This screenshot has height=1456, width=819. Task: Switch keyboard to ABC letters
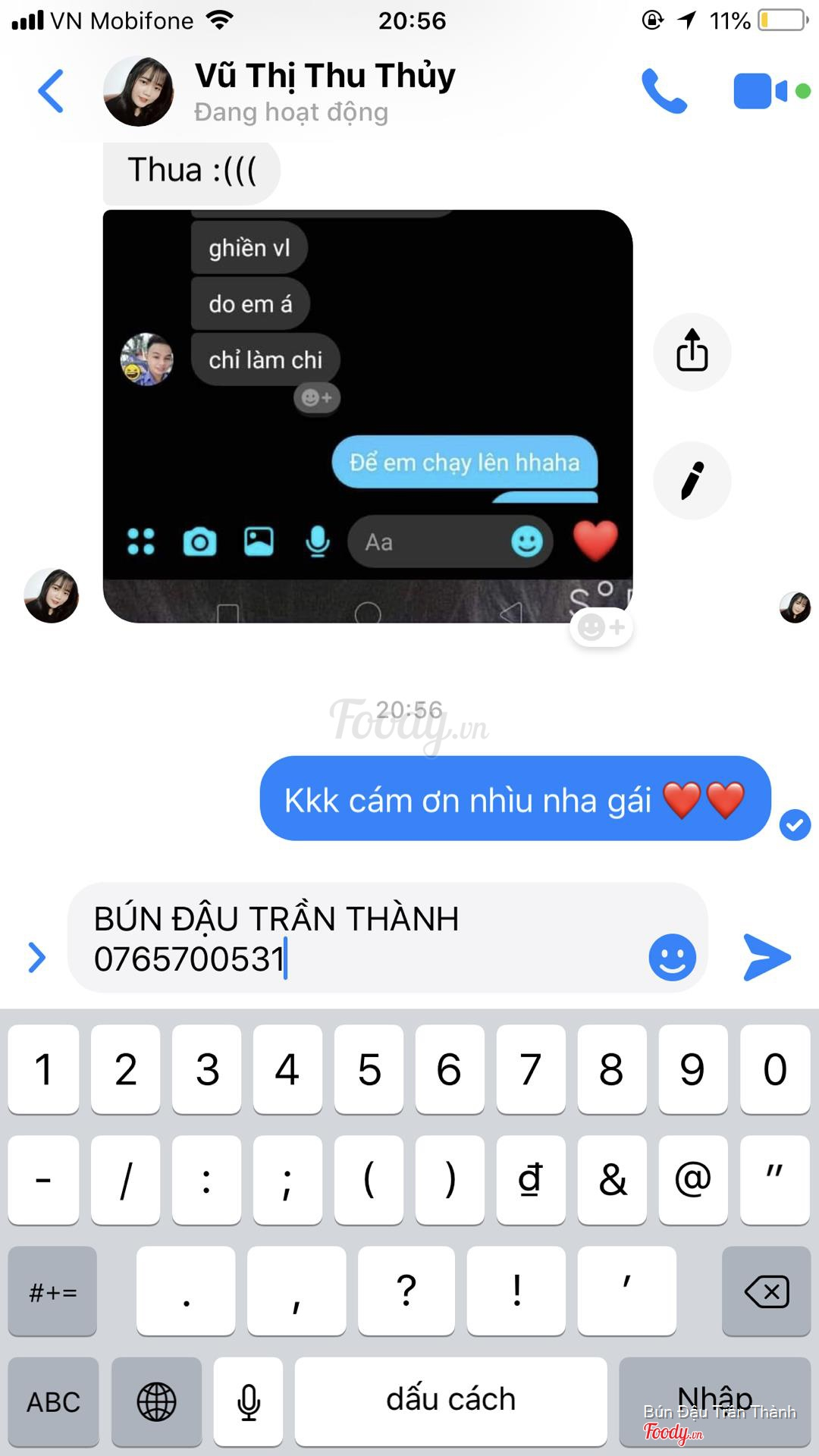point(53,1402)
